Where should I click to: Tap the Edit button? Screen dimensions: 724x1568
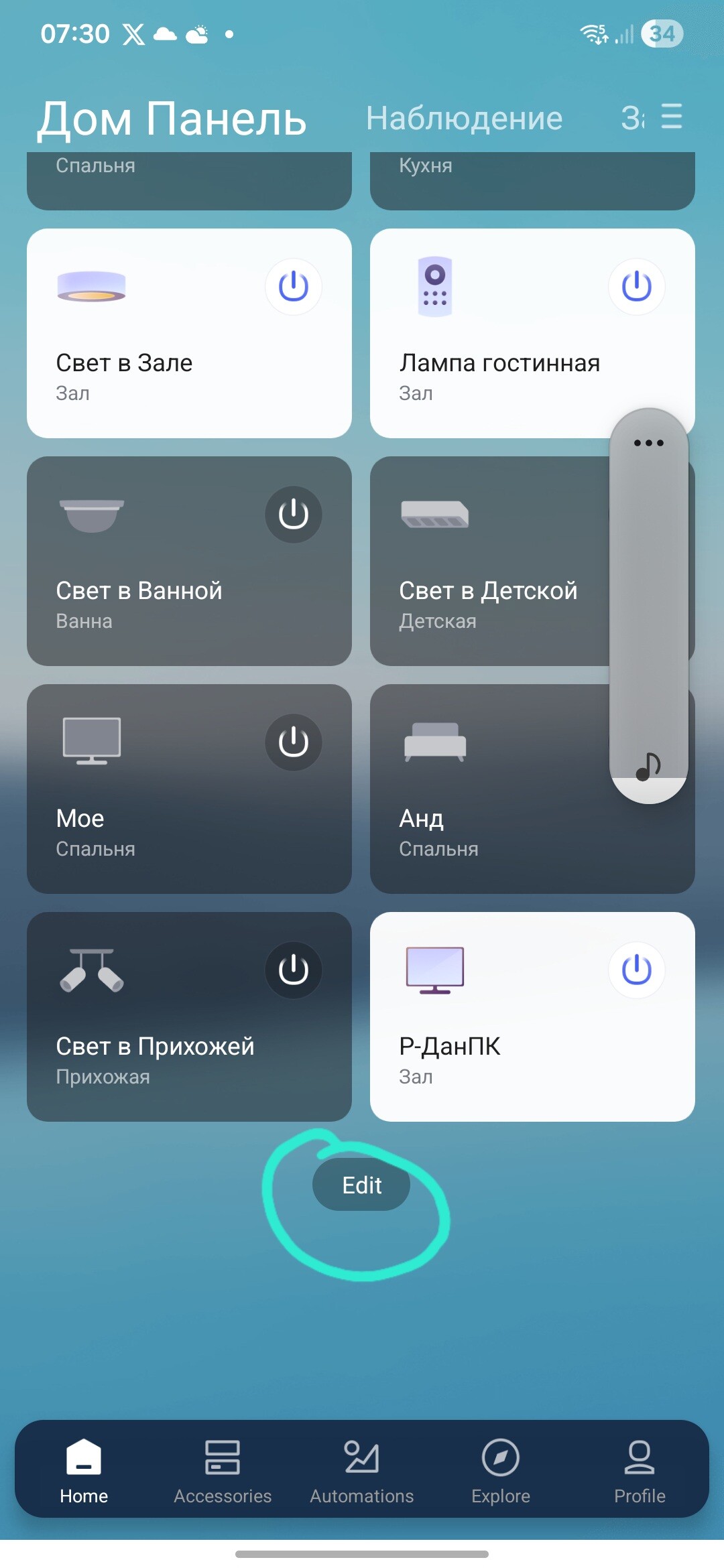pyautogui.click(x=361, y=1185)
